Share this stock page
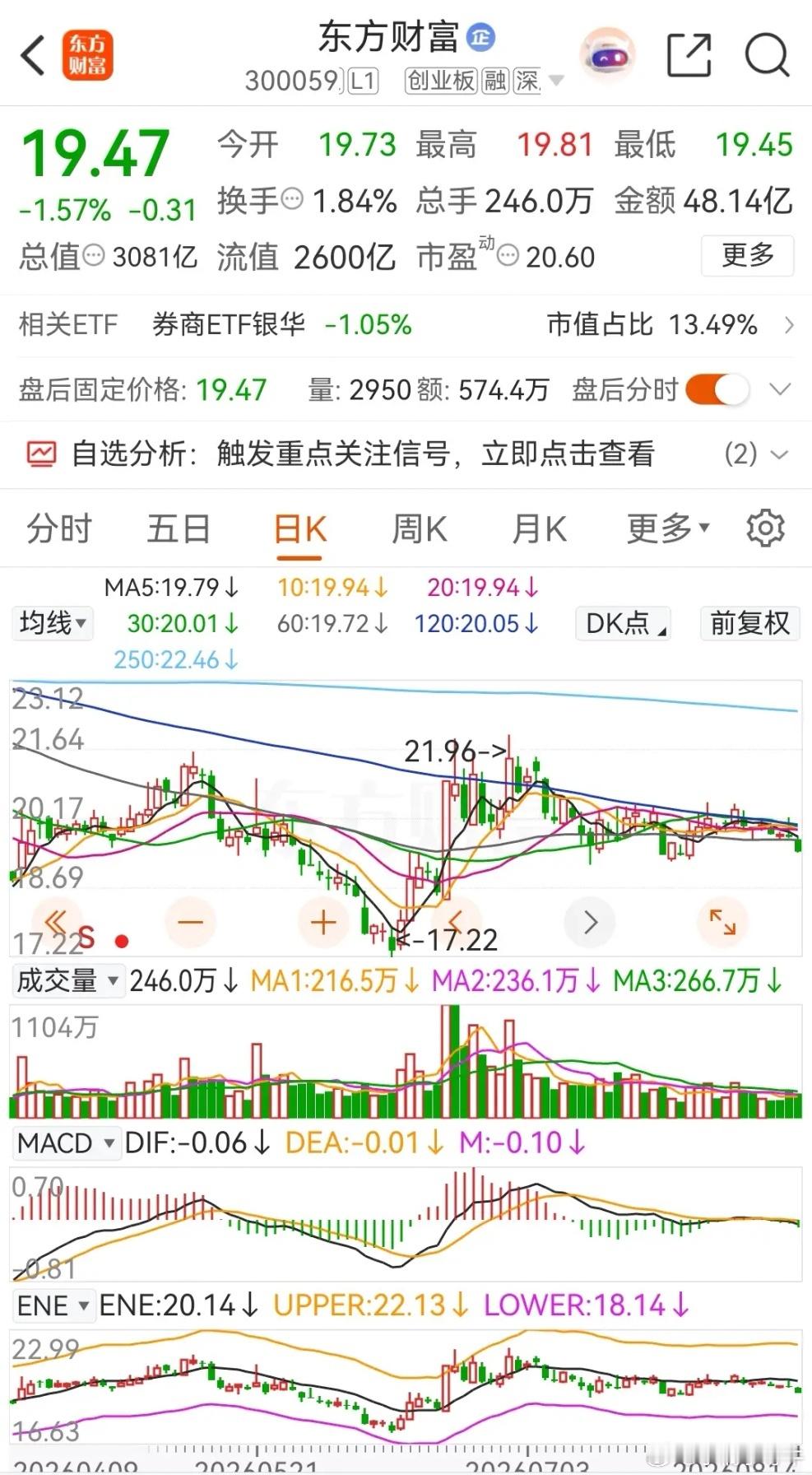Viewport: 812px width, 1475px height. pyautogui.click(x=689, y=55)
